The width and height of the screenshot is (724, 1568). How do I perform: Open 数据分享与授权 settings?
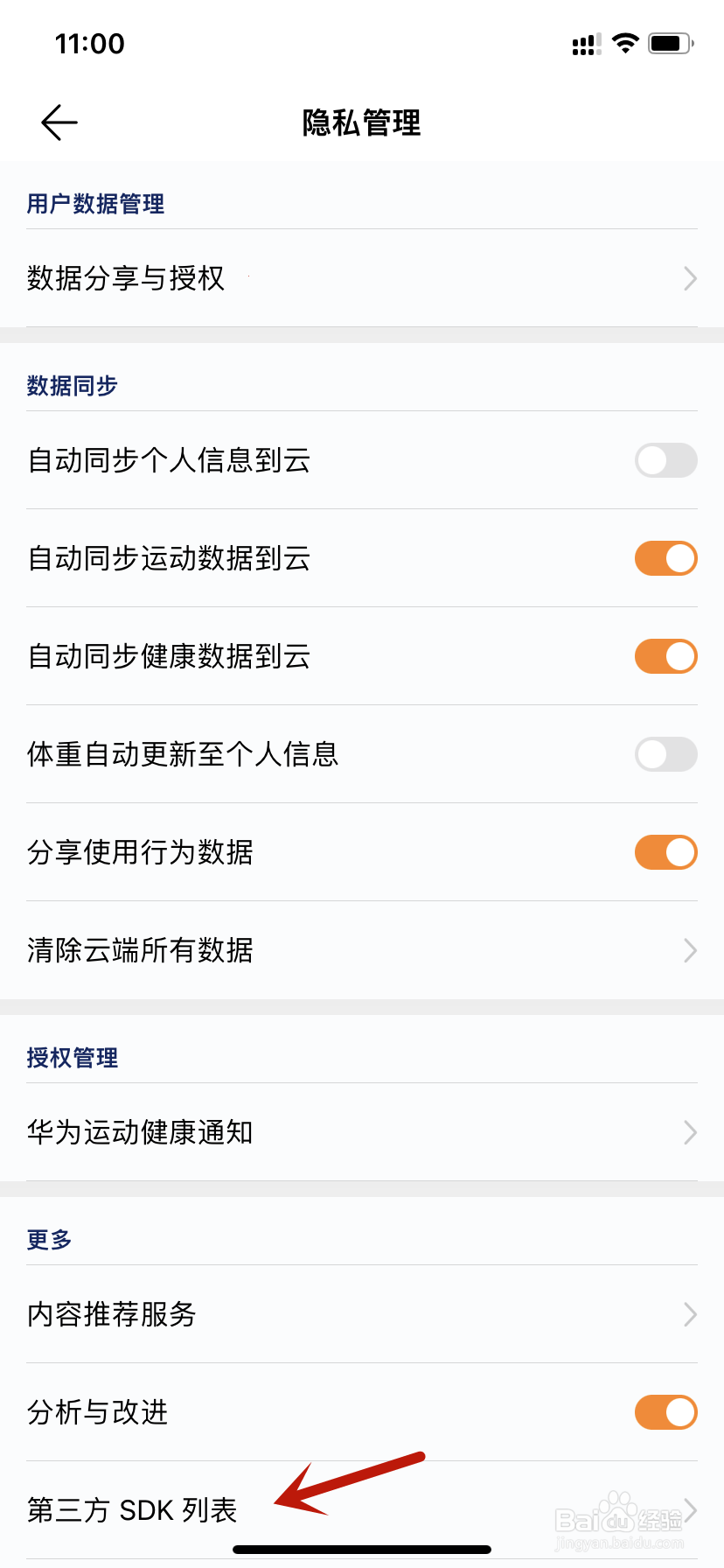[362, 278]
